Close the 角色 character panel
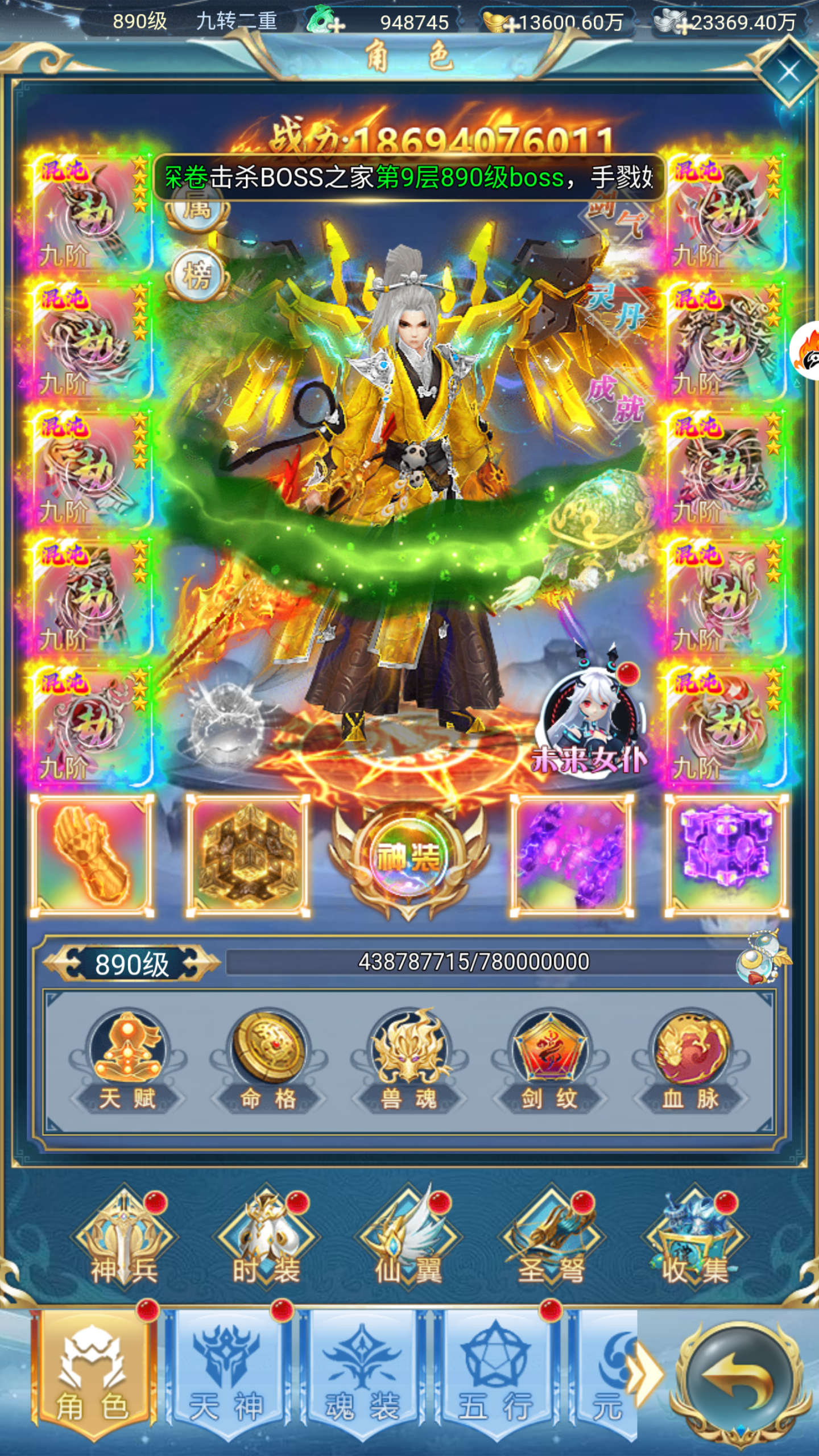The height and width of the screenshot is (1456, 819). (788, 72)
